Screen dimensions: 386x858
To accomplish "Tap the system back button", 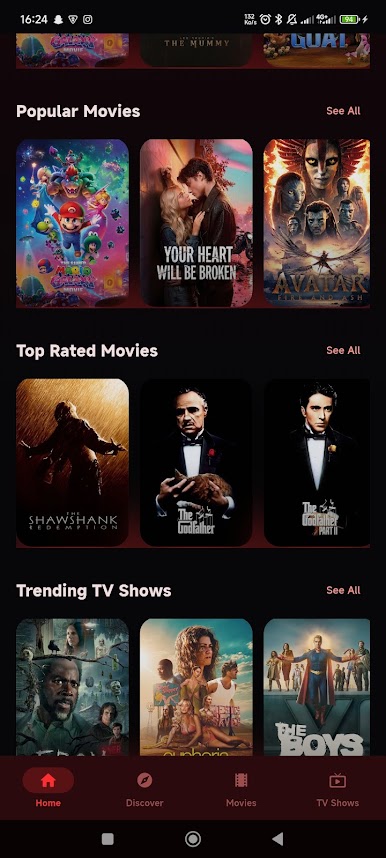I will pos(278,839).
